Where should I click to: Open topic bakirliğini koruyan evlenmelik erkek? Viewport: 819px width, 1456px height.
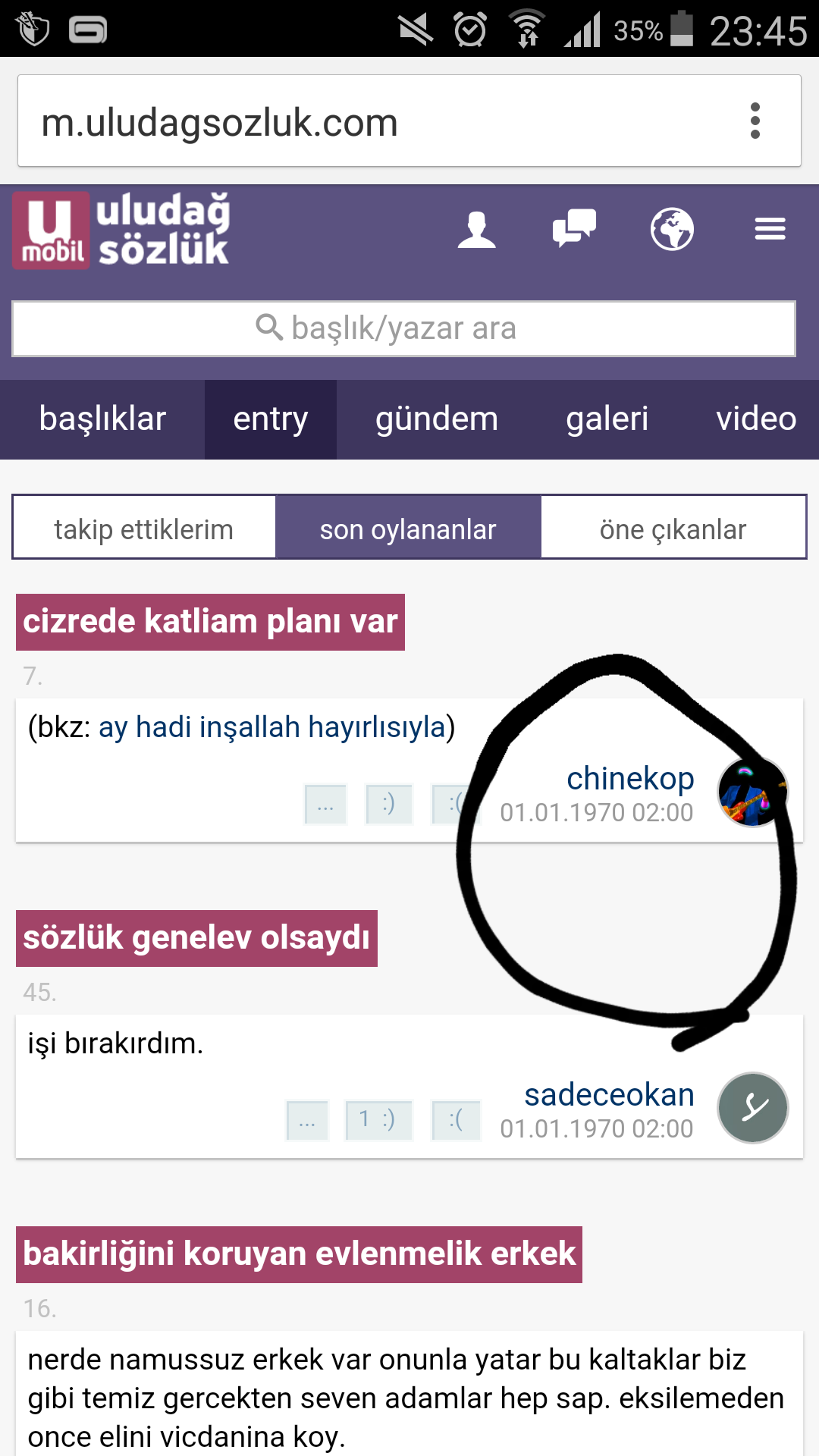point(299,1254)
